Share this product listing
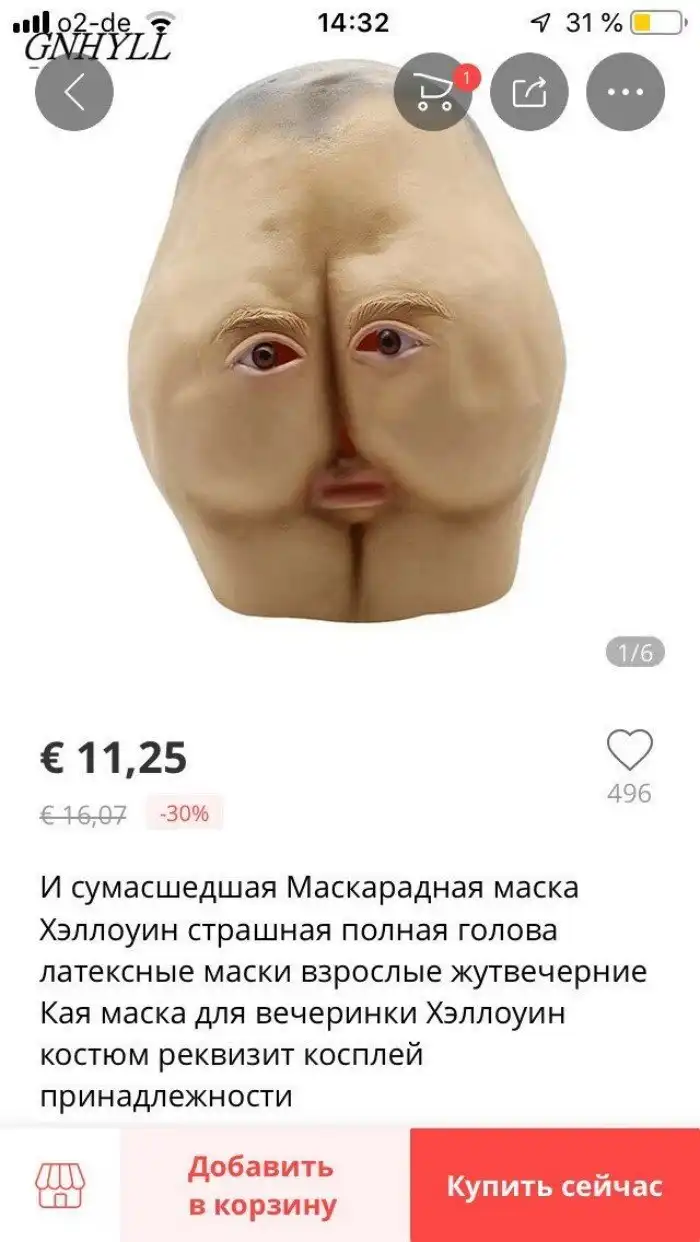Viewport: 700px width, 1242px height. click(528, 92)
